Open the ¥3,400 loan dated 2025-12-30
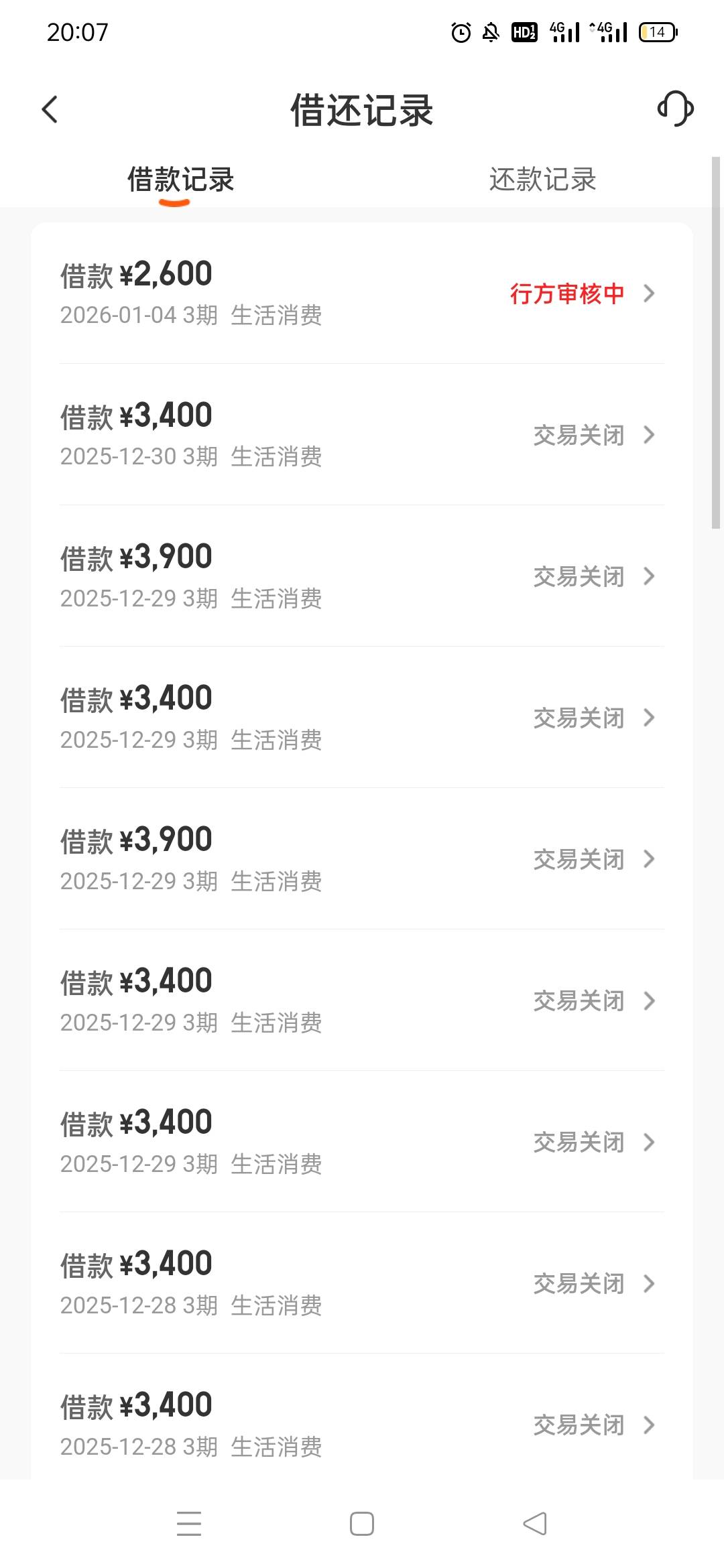Viewport: 724px width, 1568px height. (362, 435)
